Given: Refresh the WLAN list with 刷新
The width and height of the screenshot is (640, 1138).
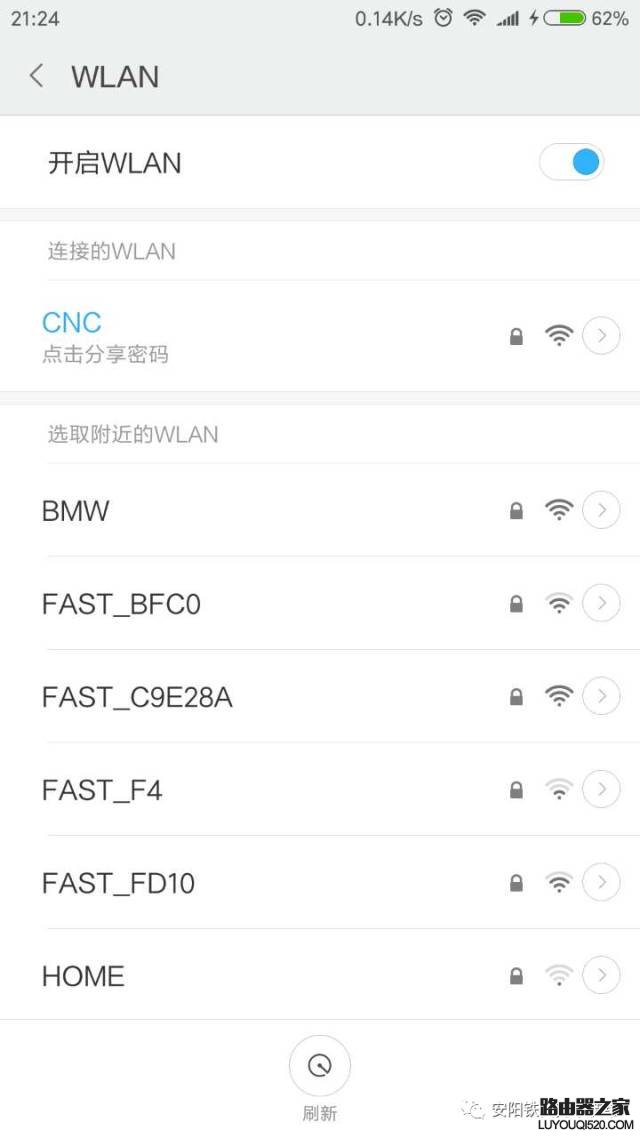Looking at the screenshot, I should coord(320,1067).
